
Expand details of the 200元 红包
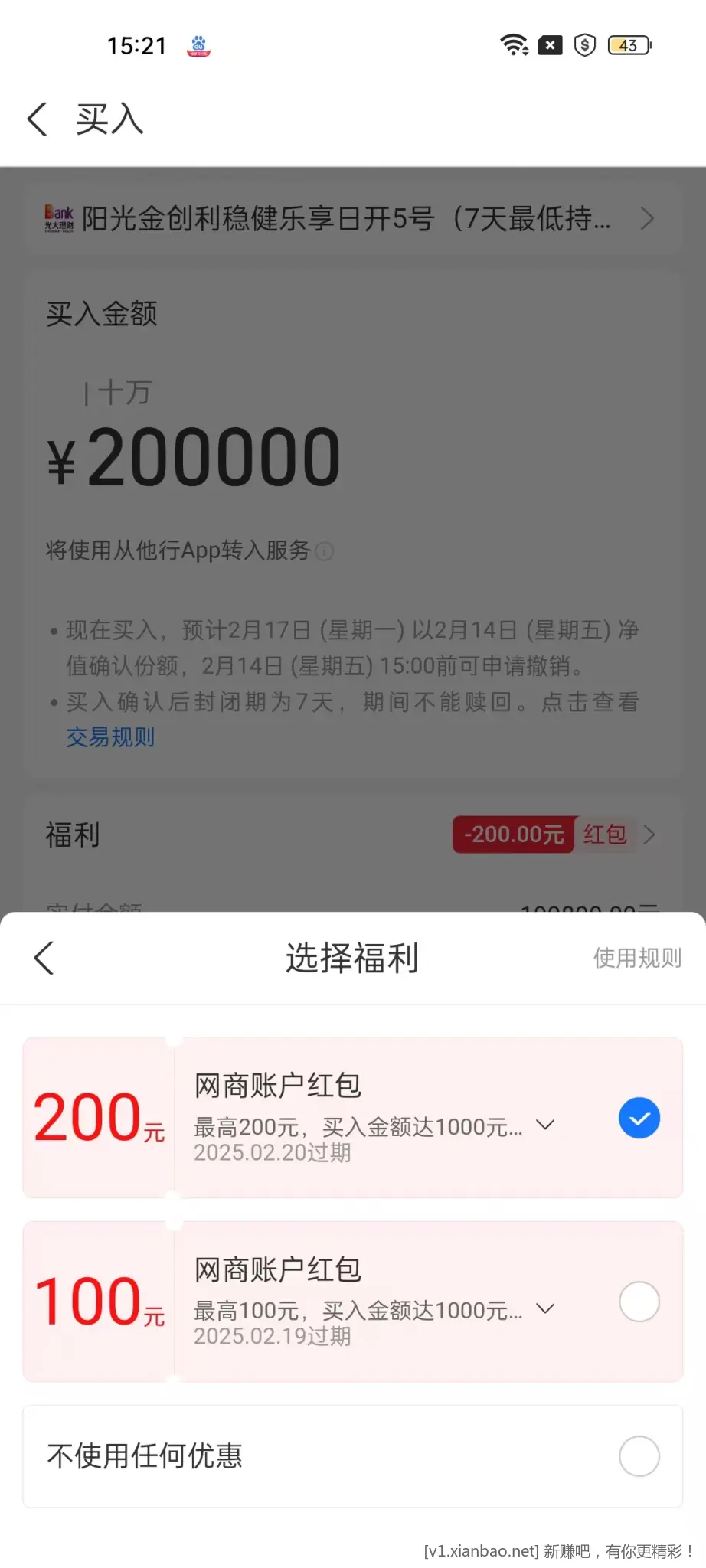click(x=545, y=1125)
